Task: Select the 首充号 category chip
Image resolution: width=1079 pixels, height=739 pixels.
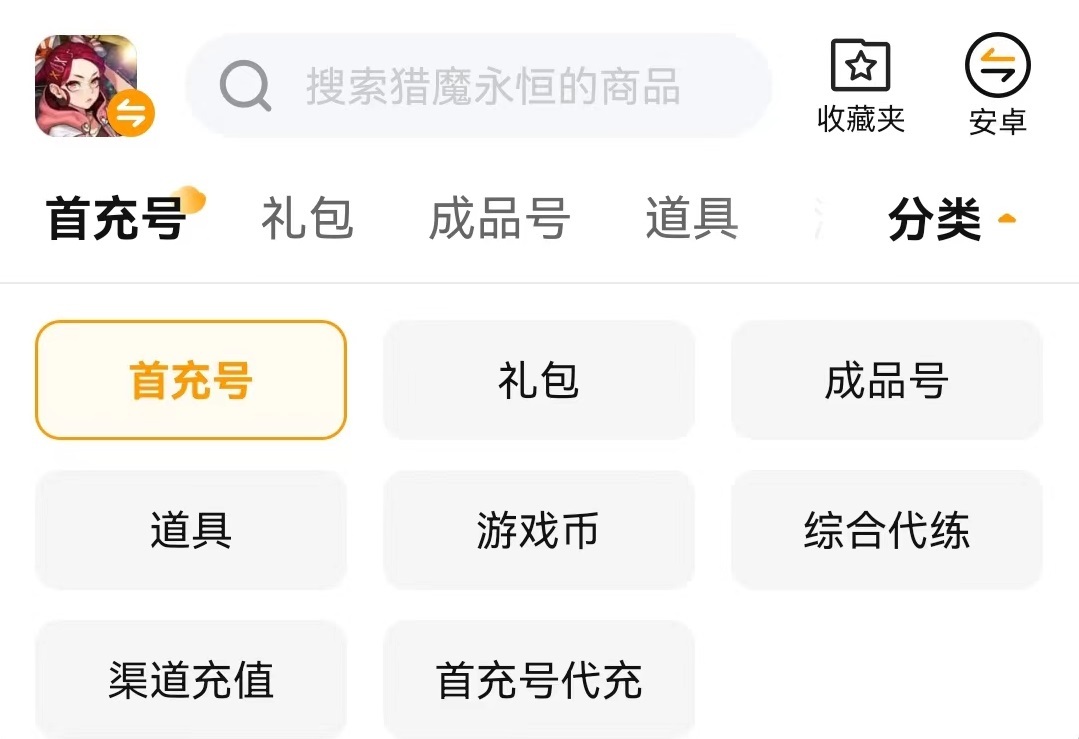Action: [x=191, y=381]
